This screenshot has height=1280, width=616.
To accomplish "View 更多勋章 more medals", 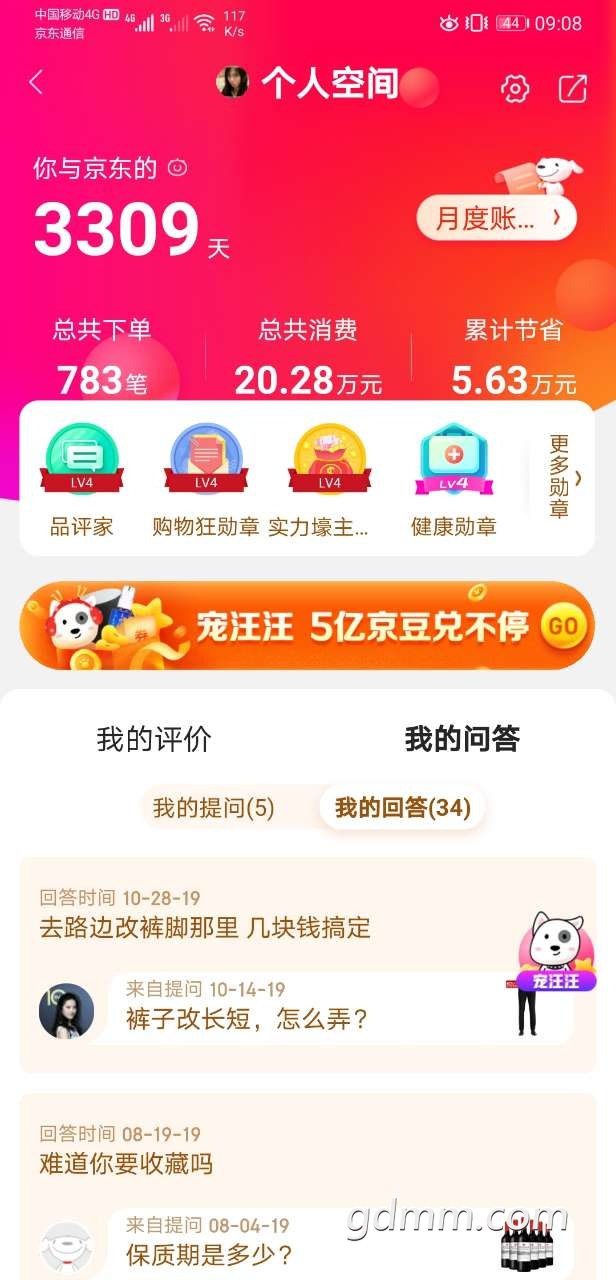I will pos(560,477).
